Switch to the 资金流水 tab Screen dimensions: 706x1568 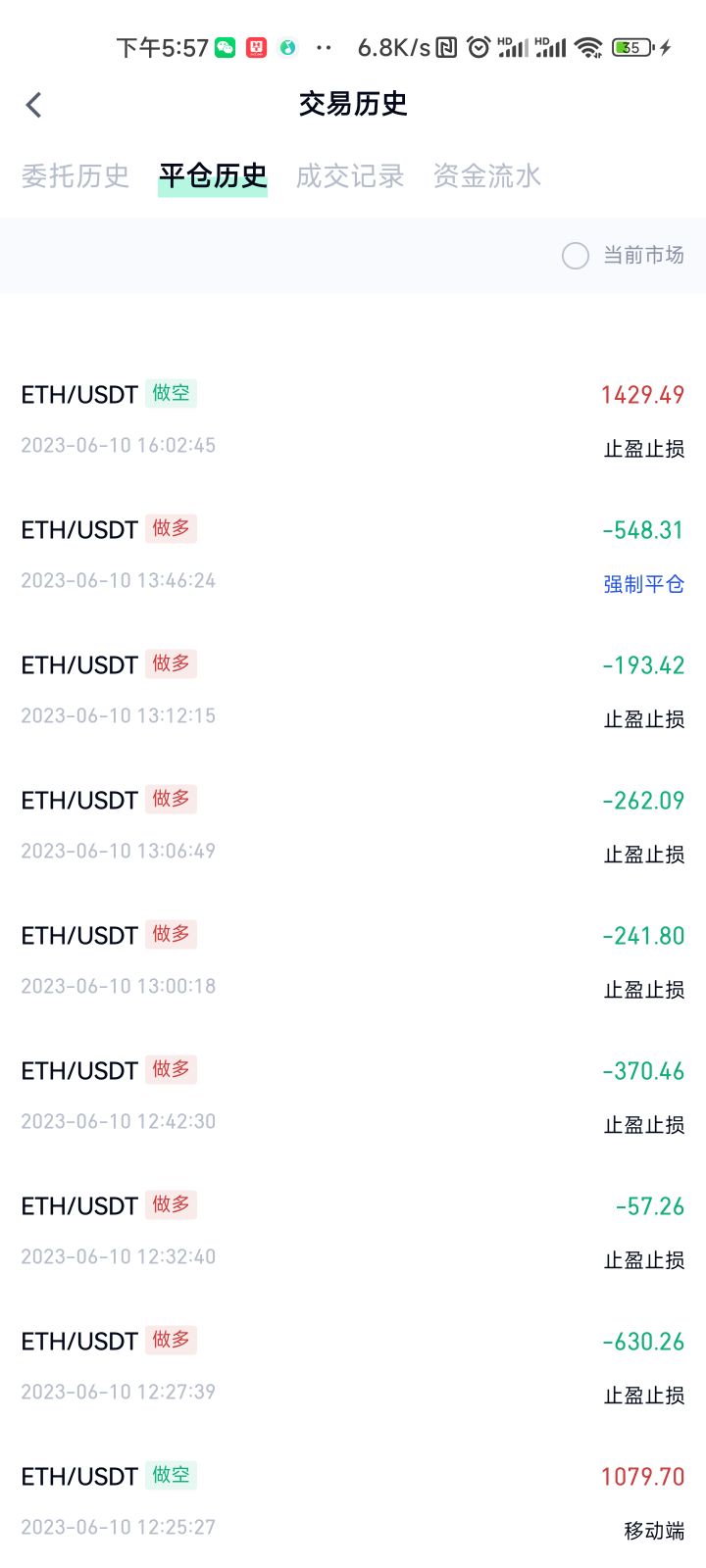click(487, 176)
